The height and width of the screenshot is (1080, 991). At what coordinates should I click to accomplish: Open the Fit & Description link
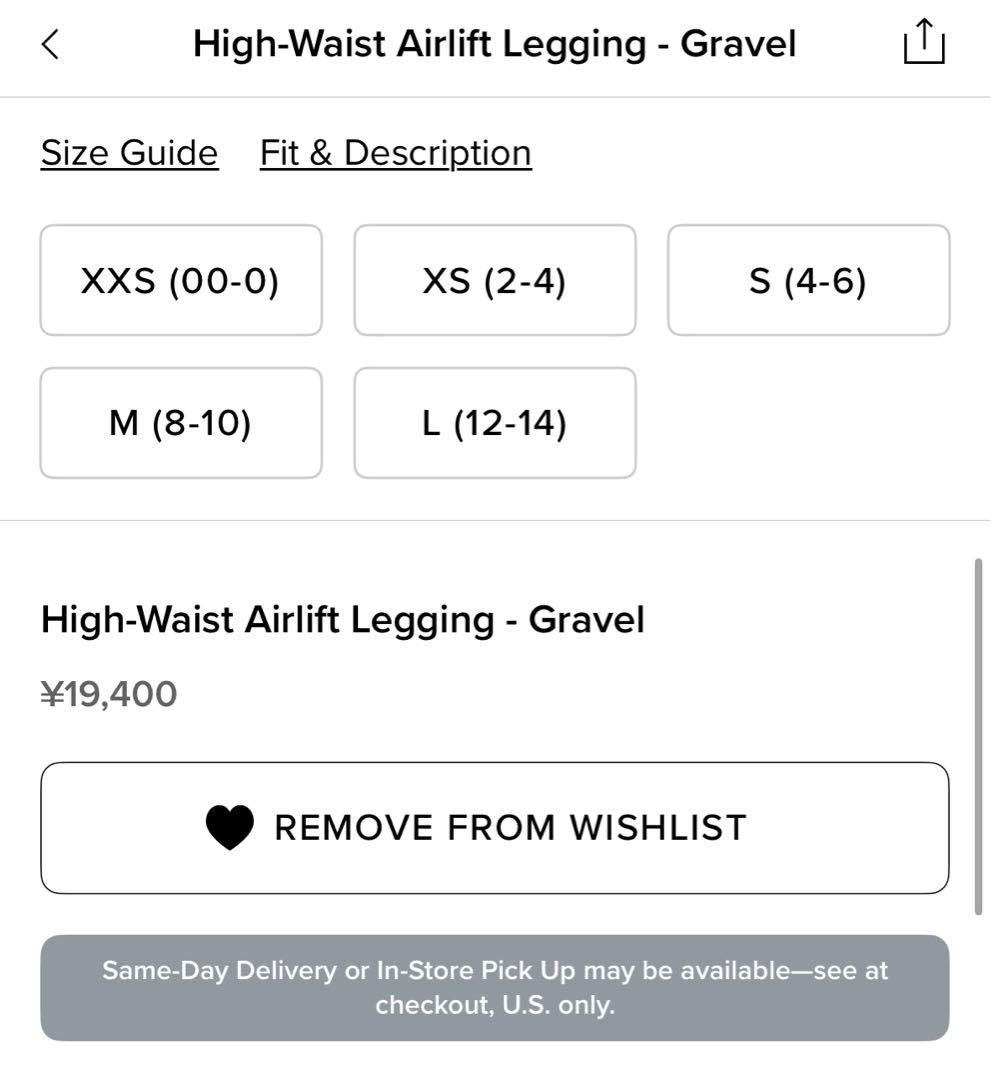point(395,153)
